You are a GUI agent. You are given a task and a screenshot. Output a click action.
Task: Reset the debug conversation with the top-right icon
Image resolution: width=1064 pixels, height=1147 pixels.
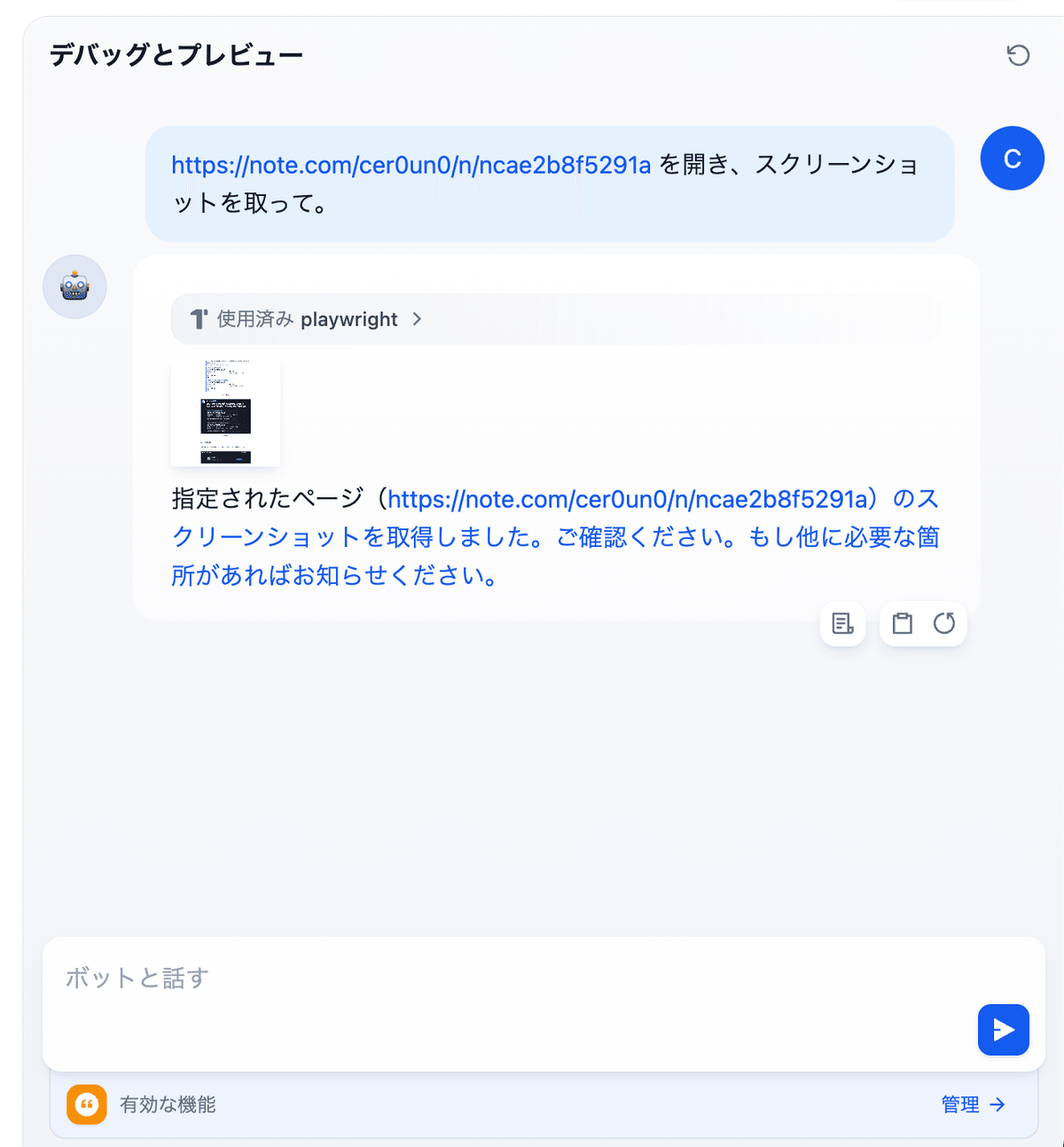click(1019, 55)
